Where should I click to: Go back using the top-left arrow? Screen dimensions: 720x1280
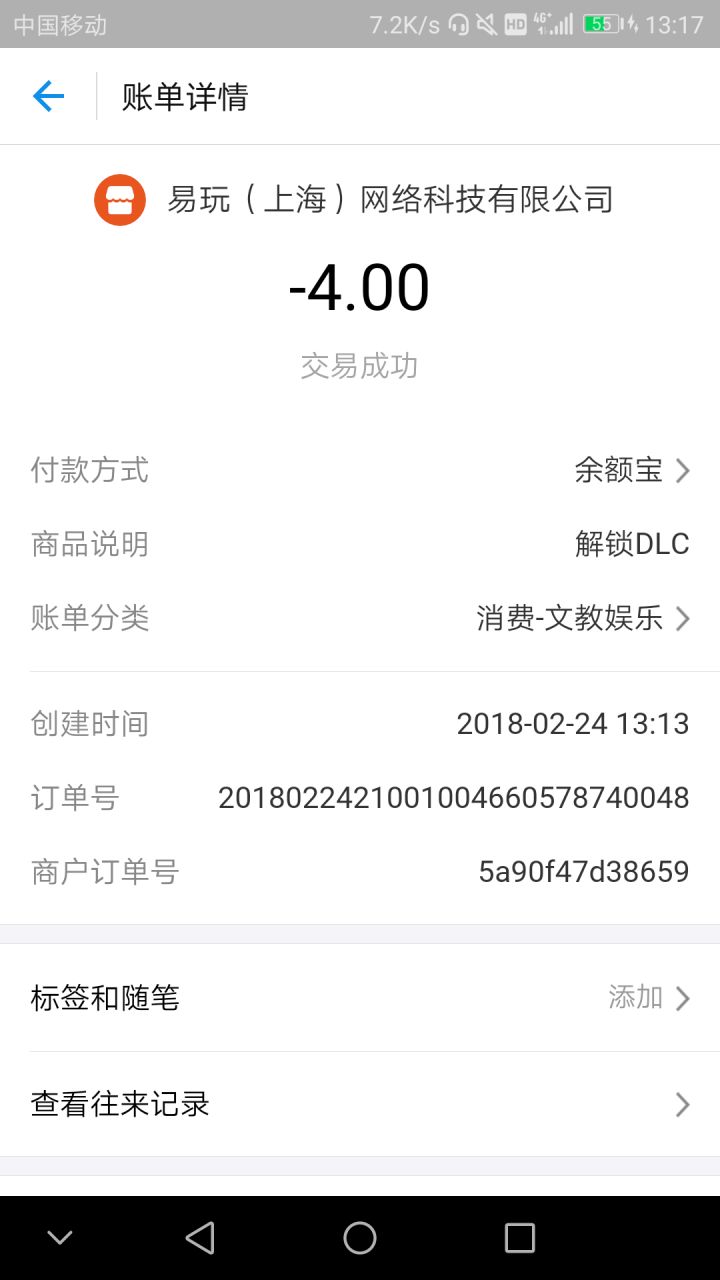tap(48, 96)
